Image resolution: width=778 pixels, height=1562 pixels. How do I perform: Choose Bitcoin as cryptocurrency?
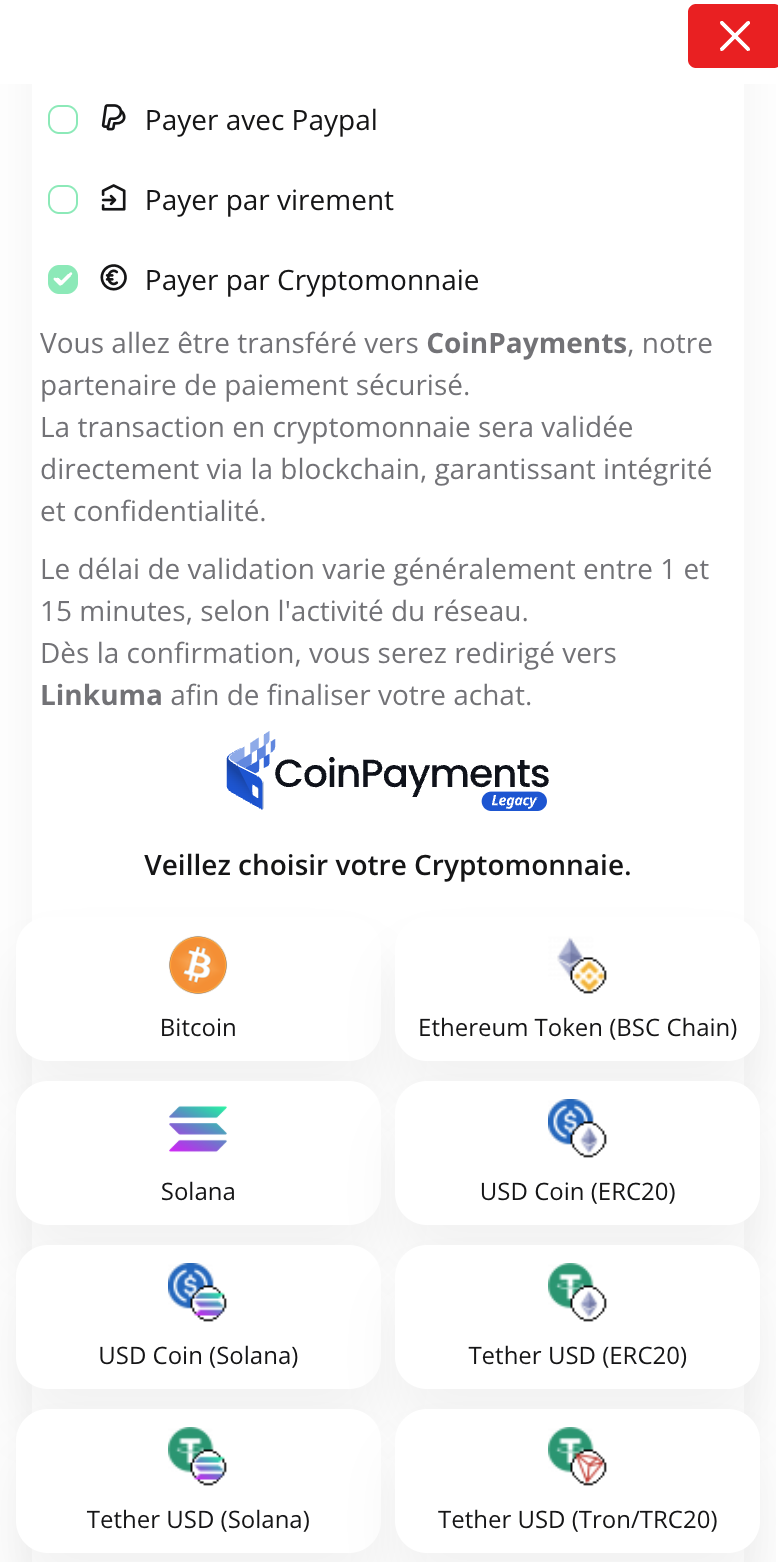[x=198, y=988]
